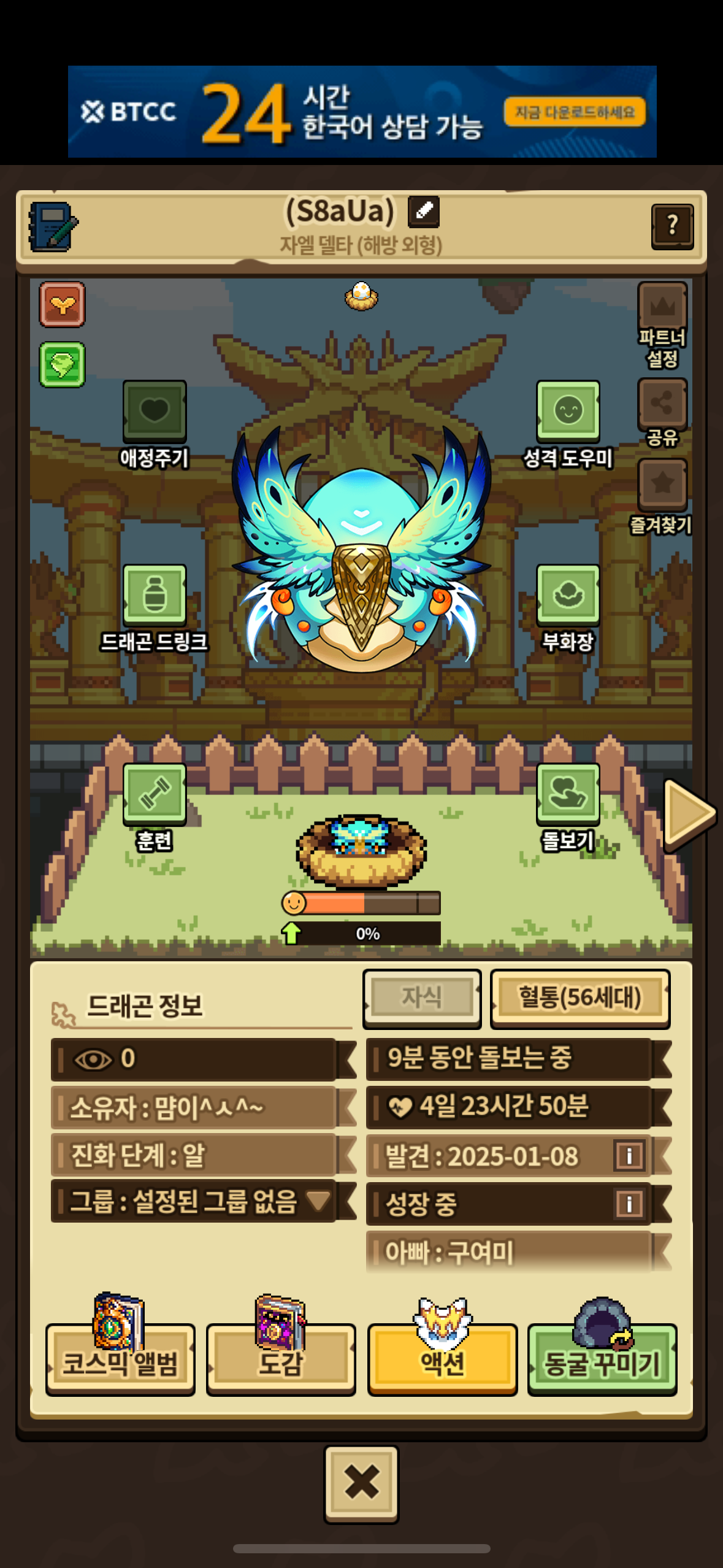
Task: Open the 액션 action menu
Action: click(442, 1362)
